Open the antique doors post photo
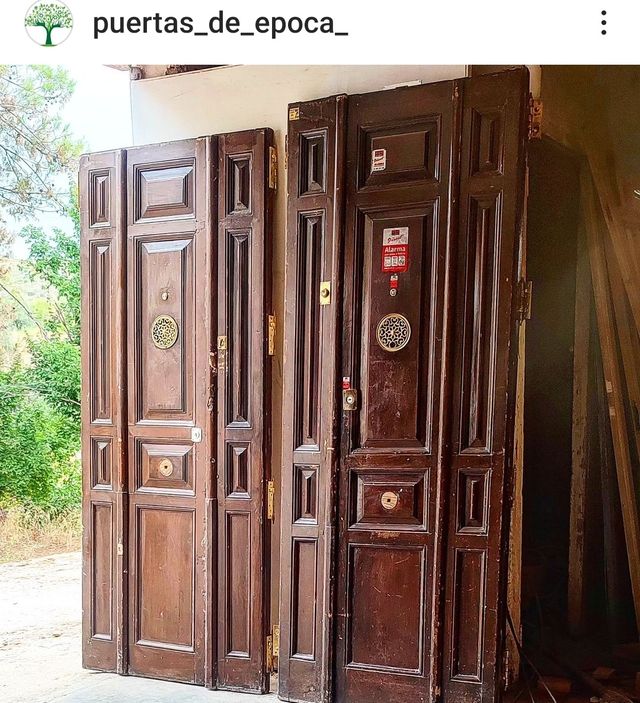Screen dimensions: 640x703 click(x=320, y=384)
